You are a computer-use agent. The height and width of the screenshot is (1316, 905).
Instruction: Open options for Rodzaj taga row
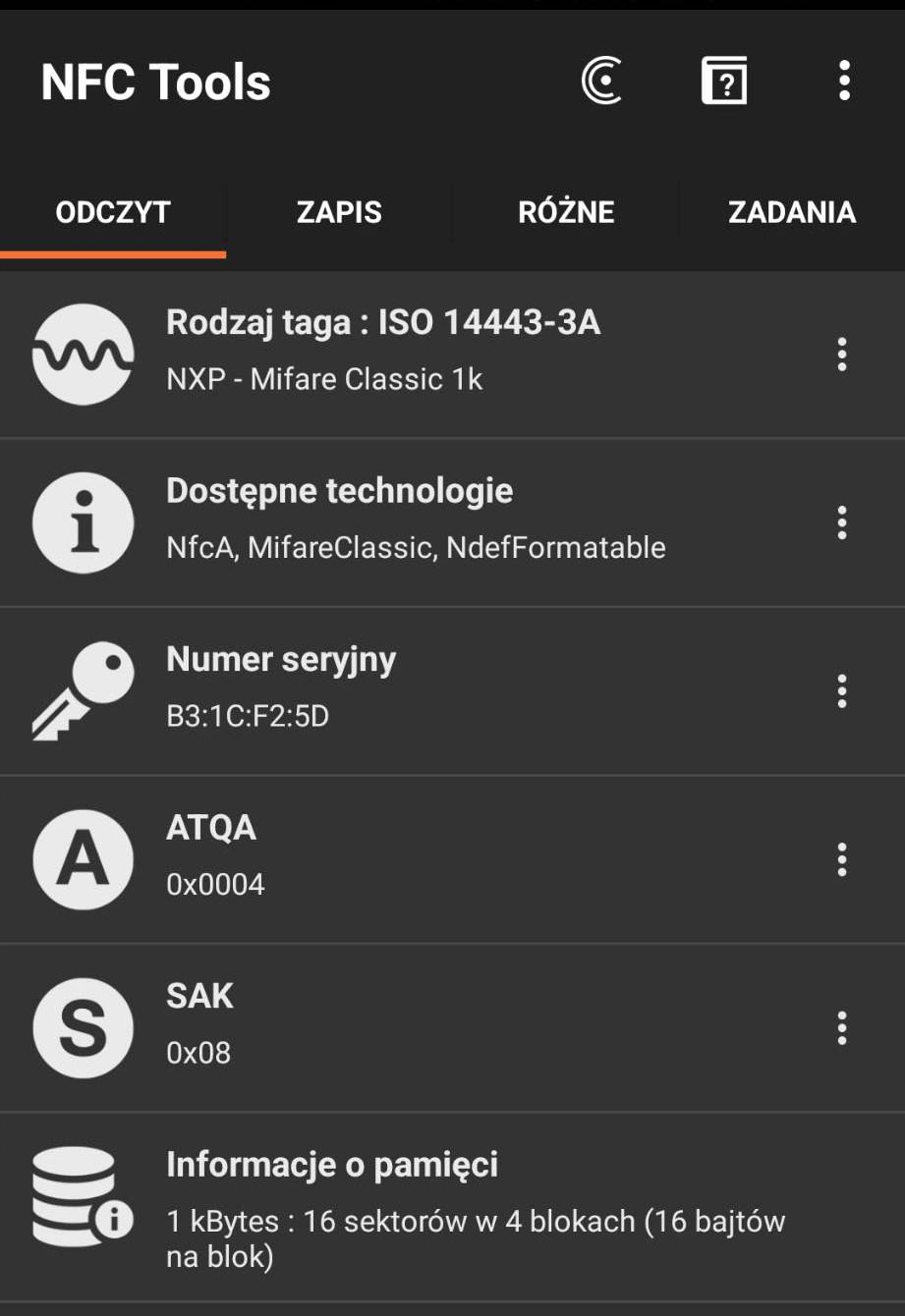pos(842,355)
